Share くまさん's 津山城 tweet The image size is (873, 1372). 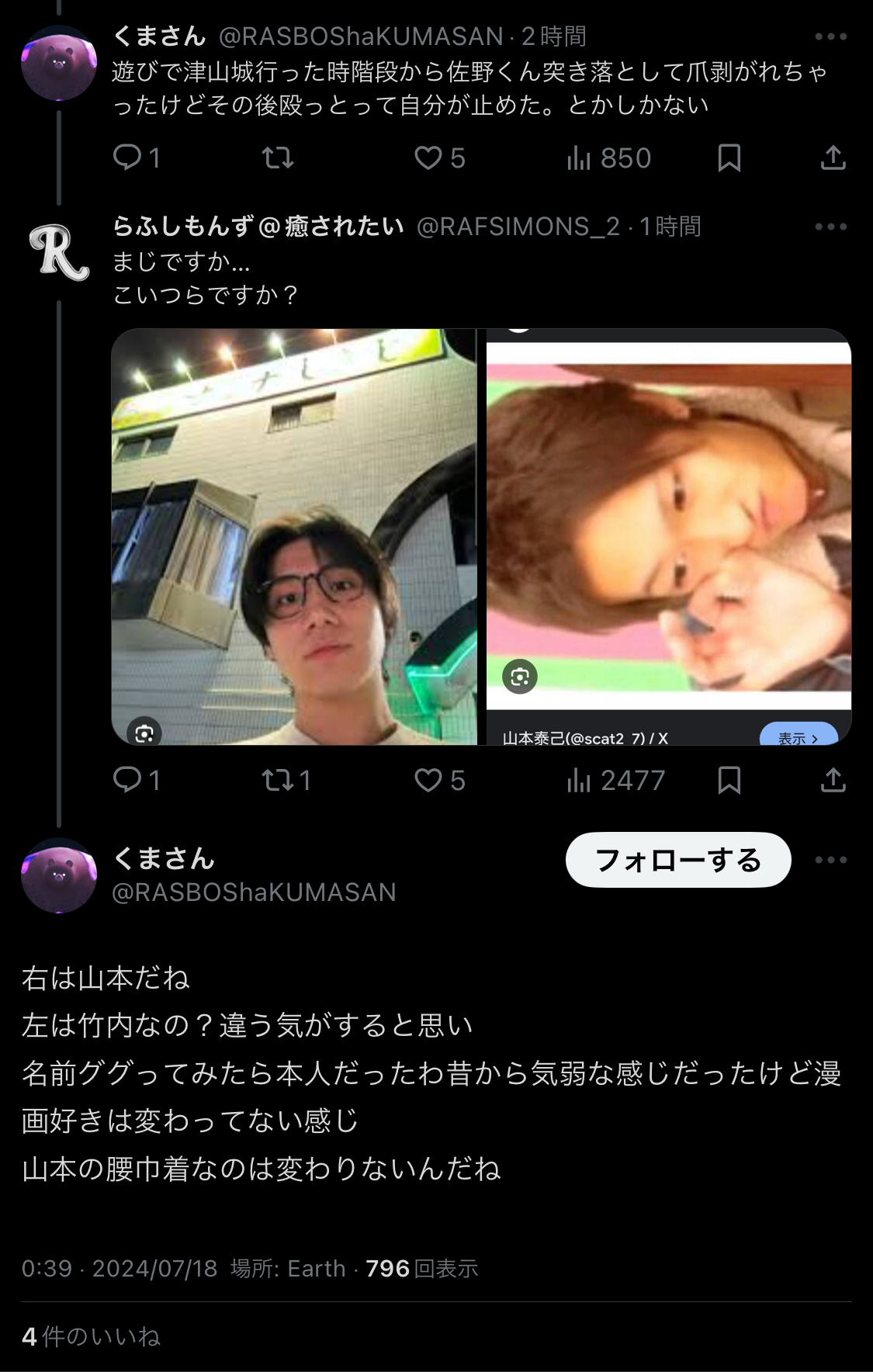[x=833, y=158]
